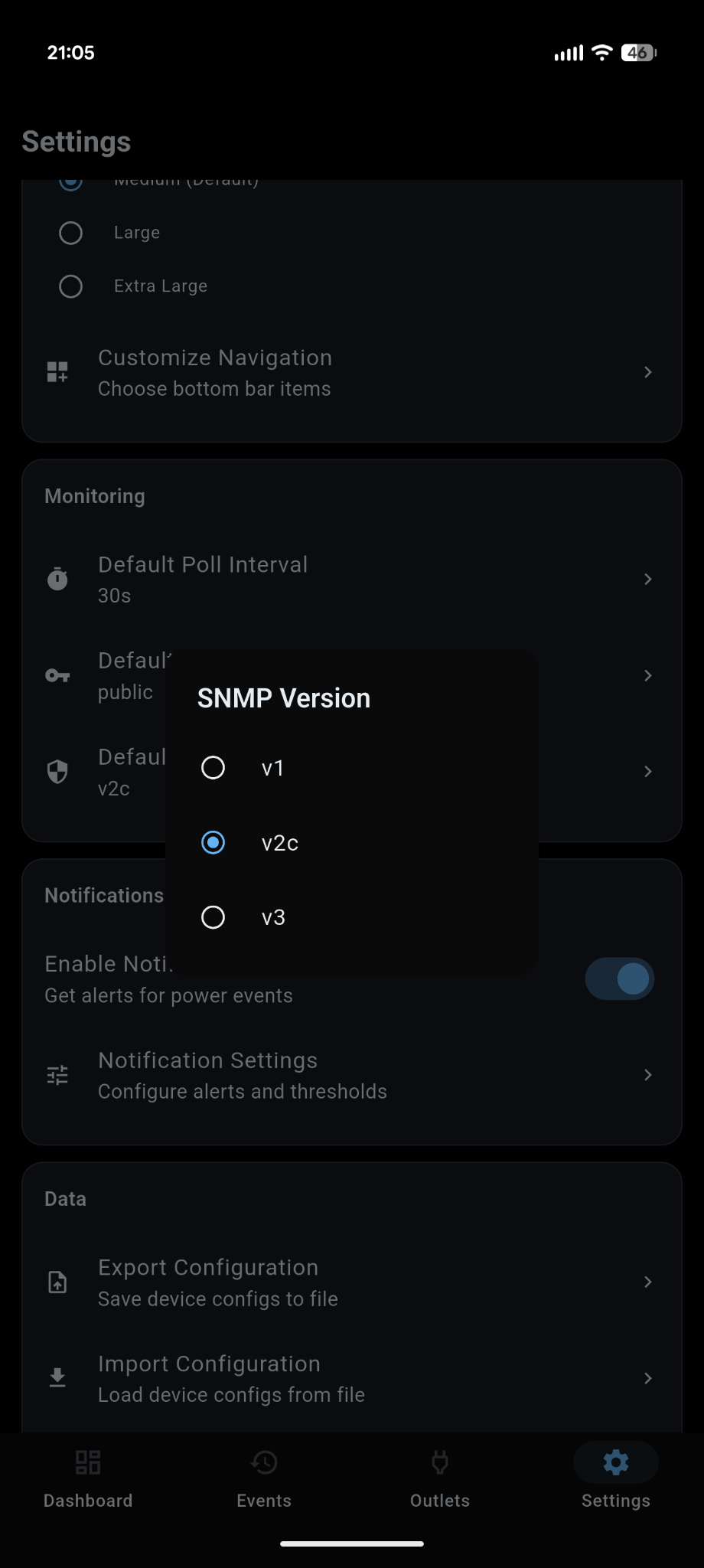
Task: Click the Customize Navigation grid icon
Action: click(57, 372)
